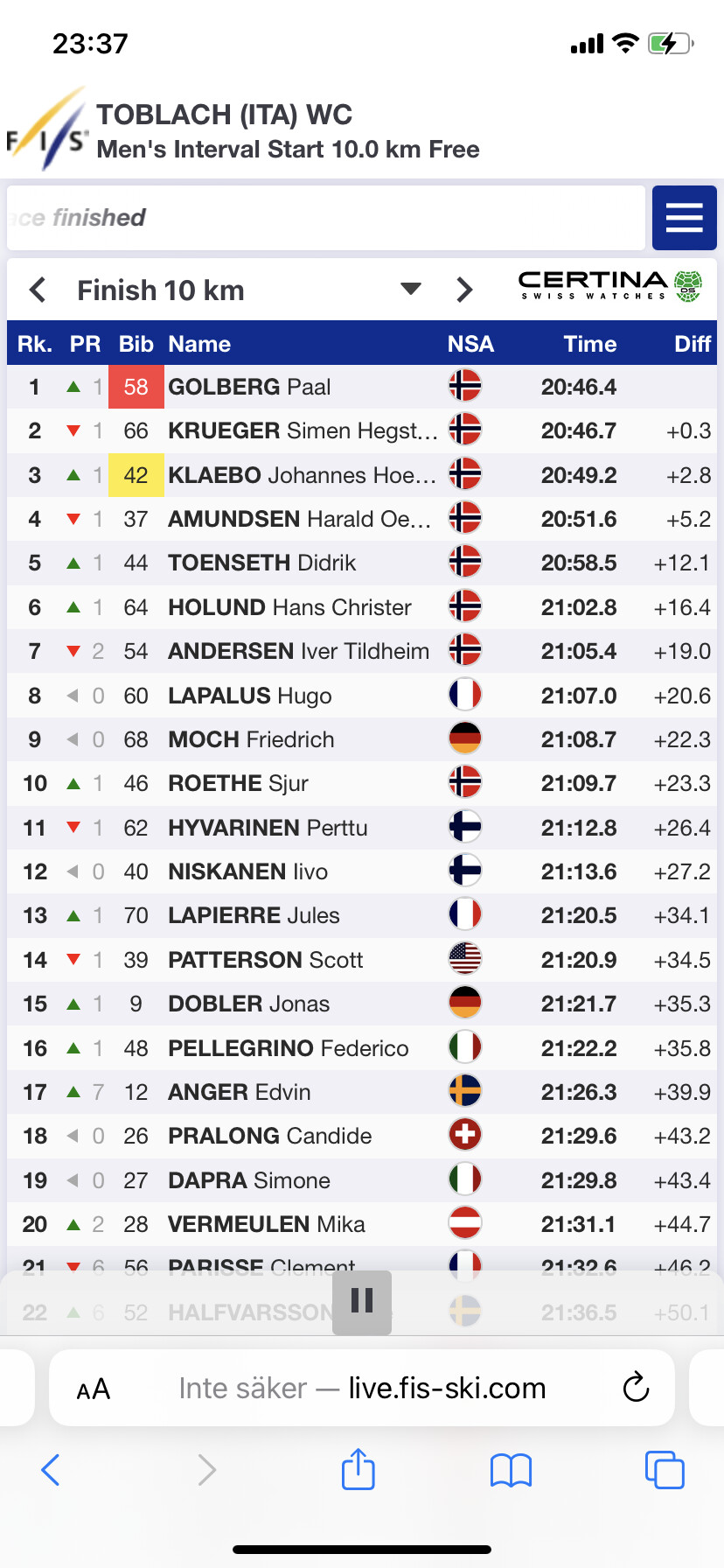724x1568 pixels.
Task: Share this page from the toolbar
Action: pos(359,1469)
